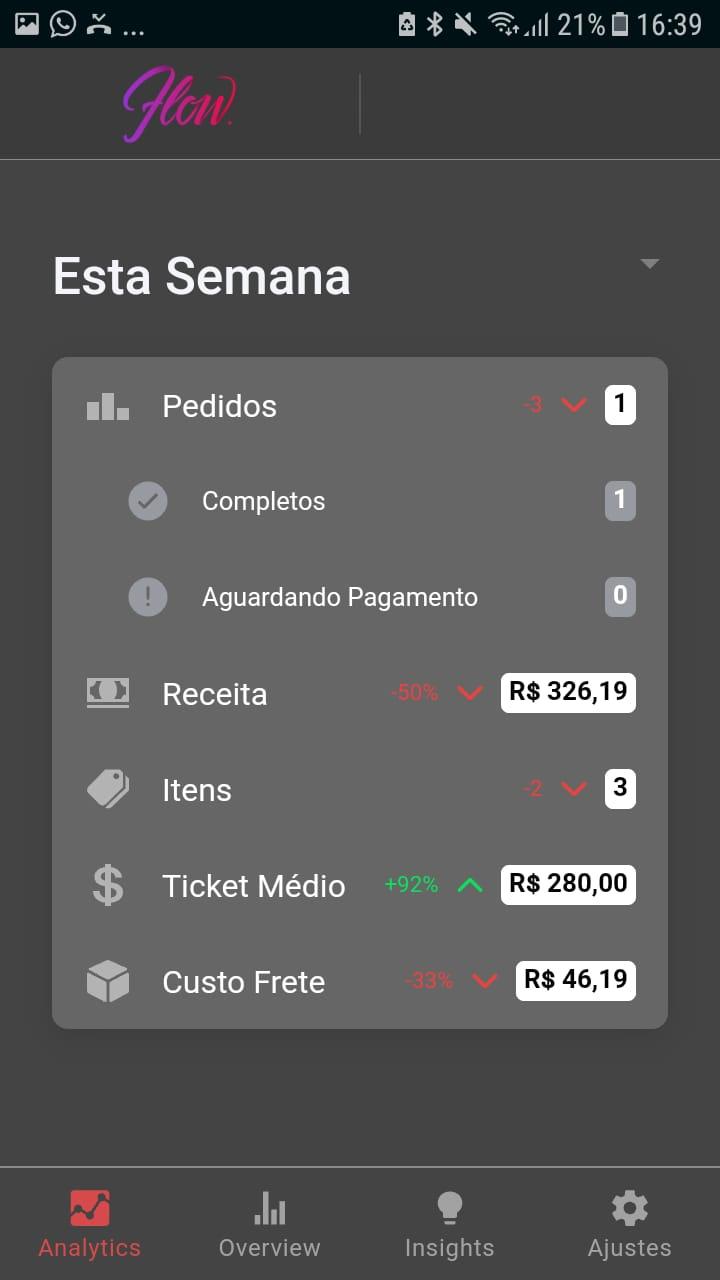This screenshot has height=1280, width=720.
Task: Go to the Ajustes tab
Action: coord(630,1224)
